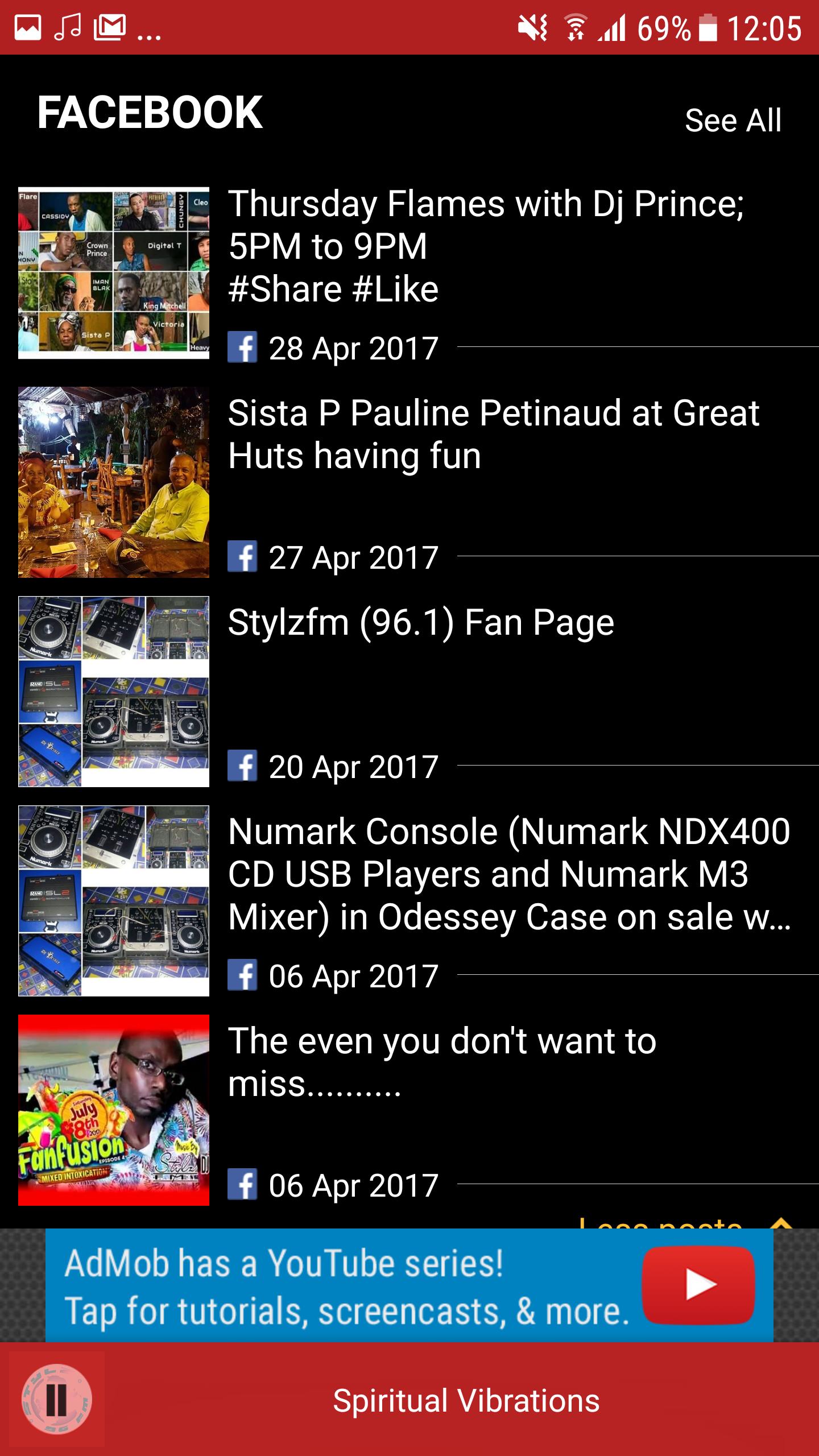Open the "even you don't want to miss" post

pos(442,1062)
